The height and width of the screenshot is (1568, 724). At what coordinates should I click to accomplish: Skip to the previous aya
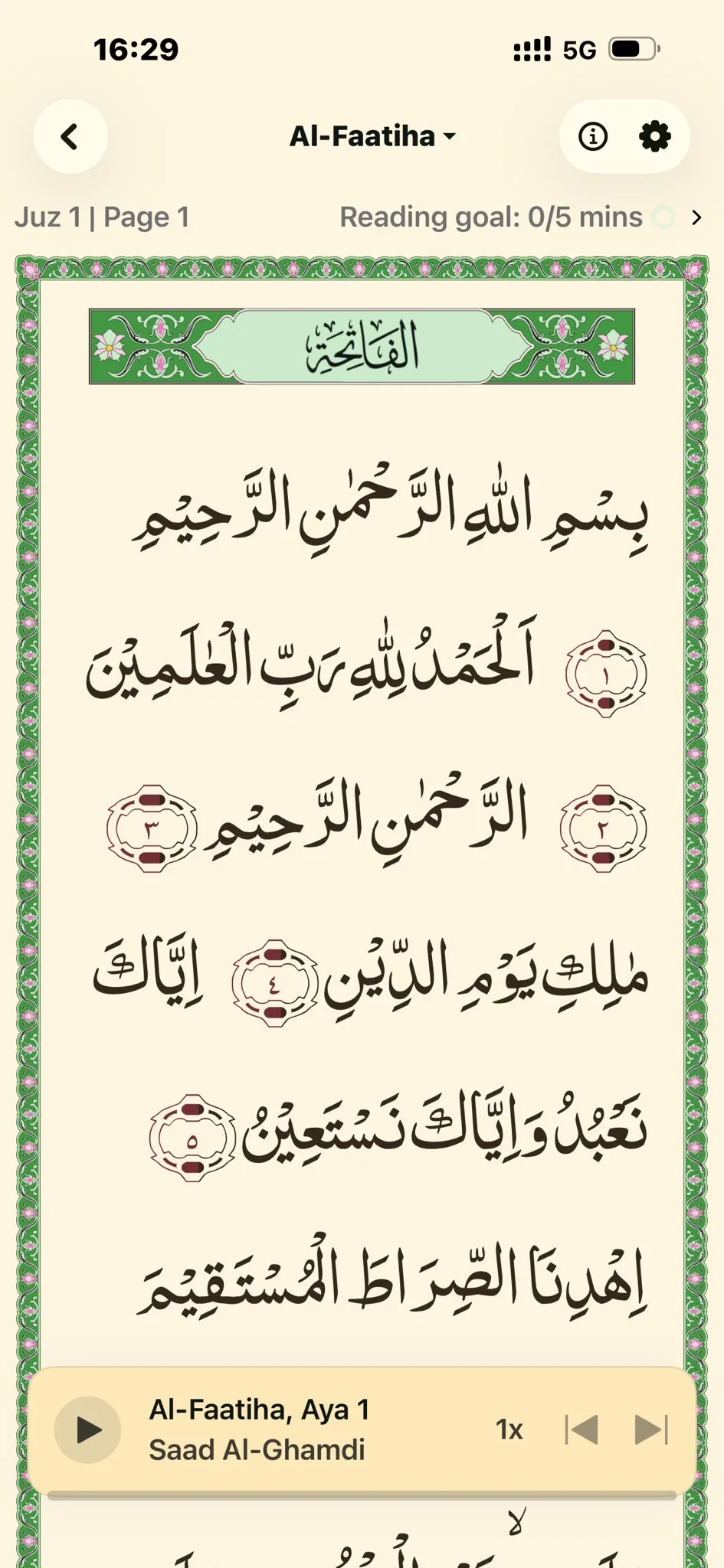[x=581, y=1429]
